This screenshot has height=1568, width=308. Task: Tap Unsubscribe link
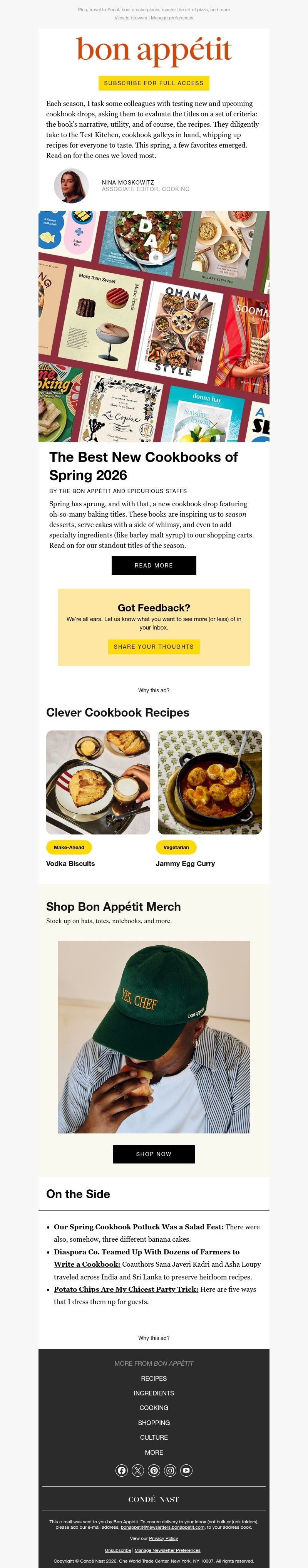[117, 1550]
